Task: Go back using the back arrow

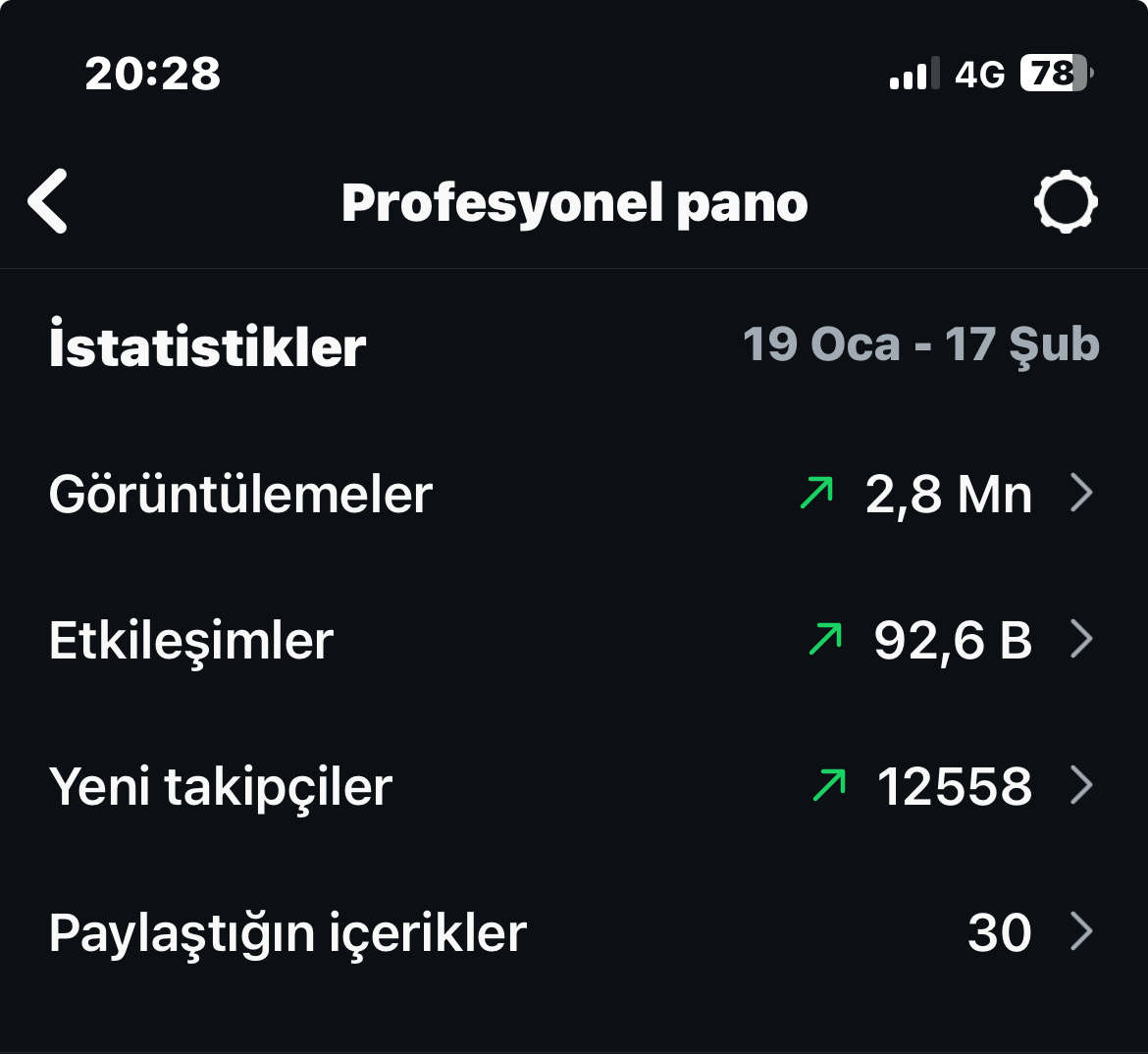Action: pyautogui.click(x=48, y=201)
